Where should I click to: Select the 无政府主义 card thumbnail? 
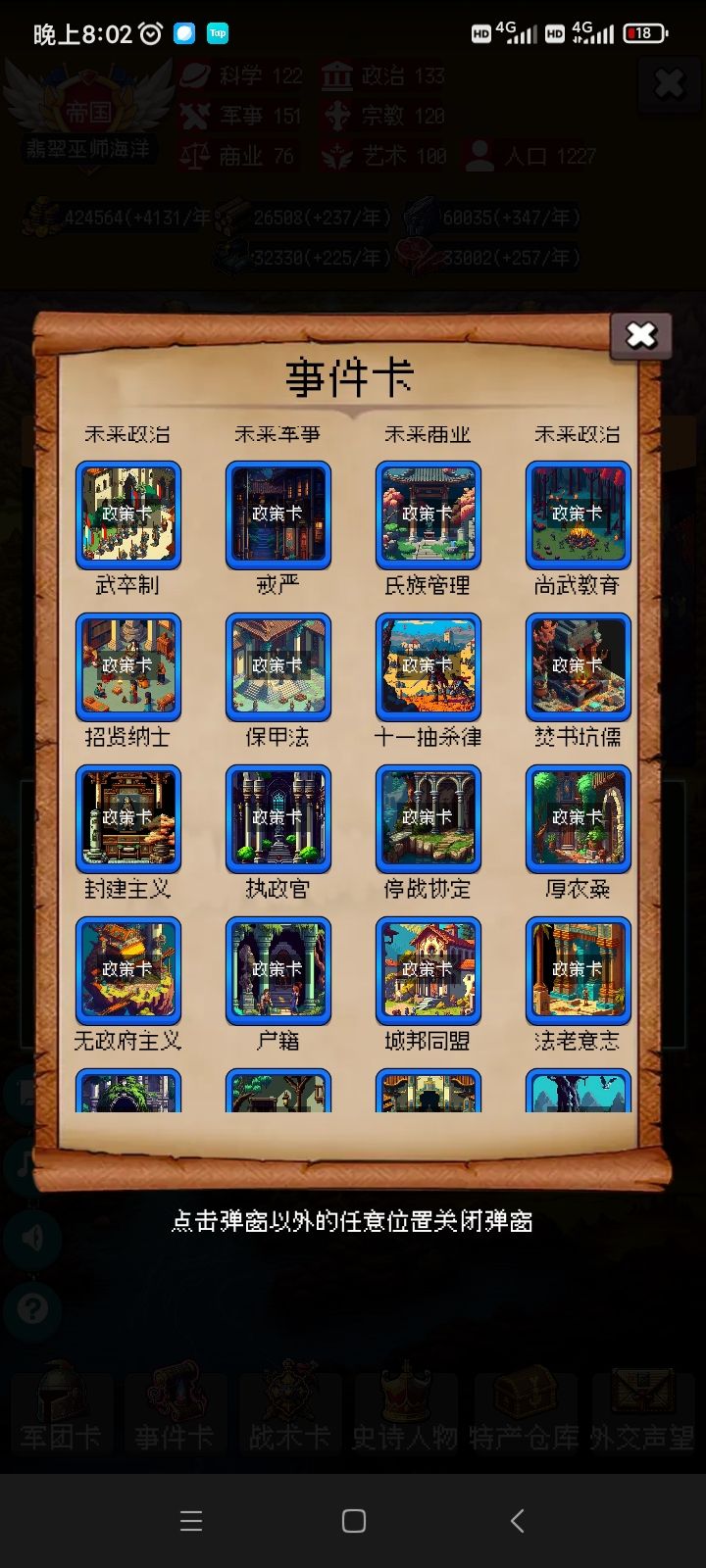[127, 970]
